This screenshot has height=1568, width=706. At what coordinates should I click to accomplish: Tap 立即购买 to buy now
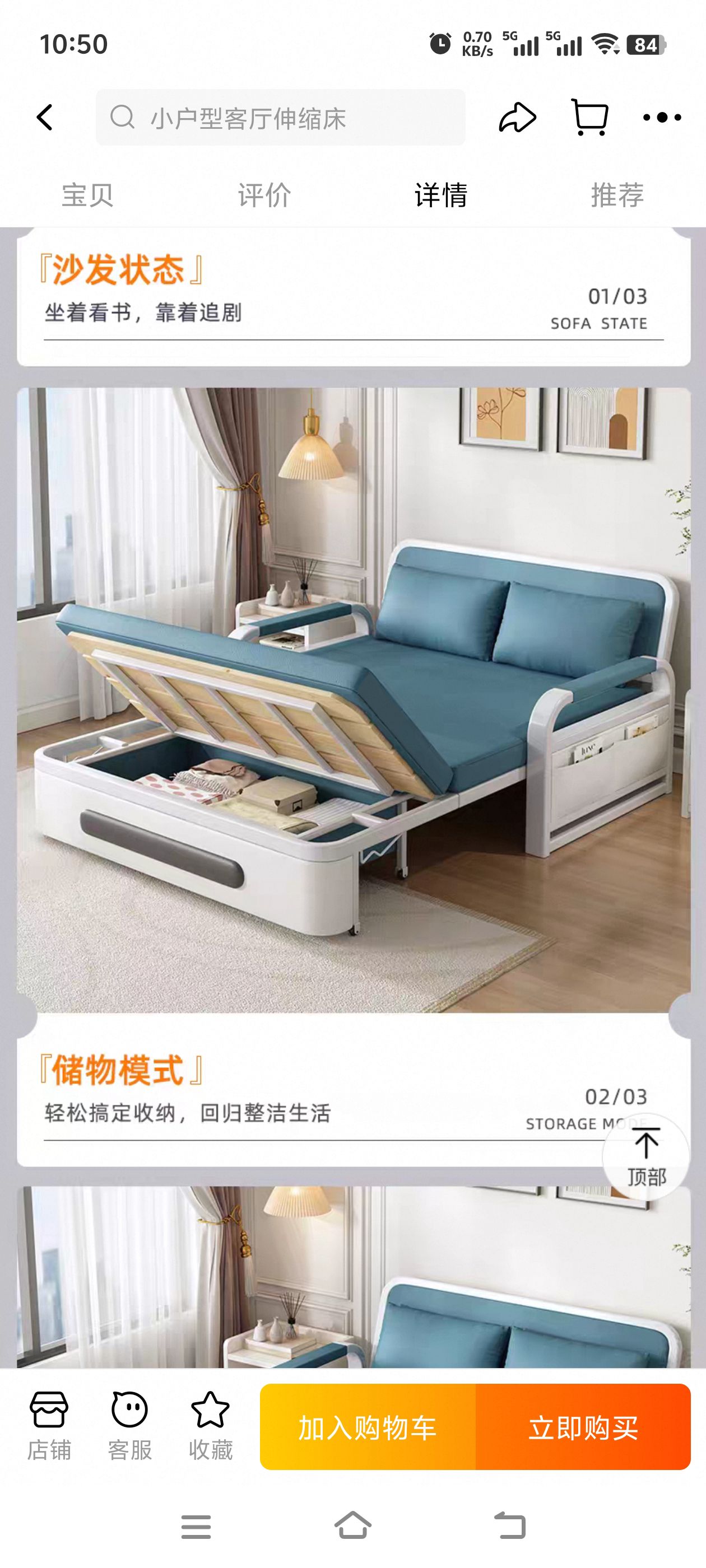(583, 1427)
